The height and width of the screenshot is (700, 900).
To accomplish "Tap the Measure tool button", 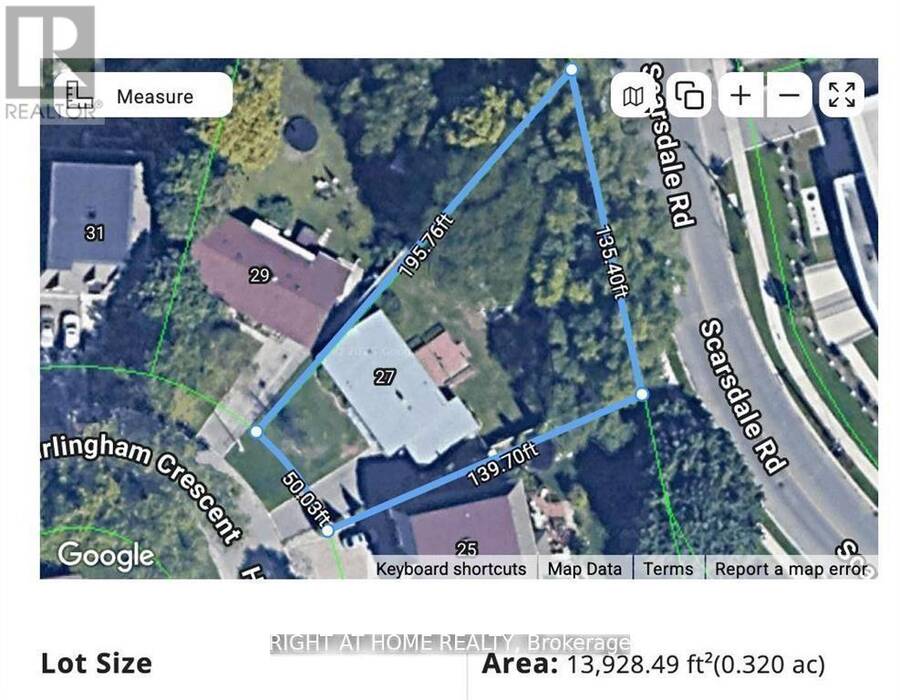I will (x=143, y=95).
